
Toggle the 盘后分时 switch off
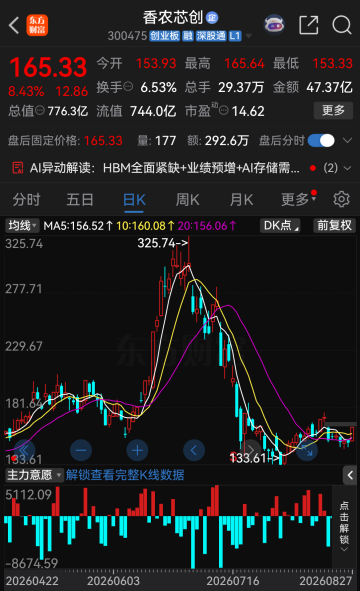click(321, 141)
